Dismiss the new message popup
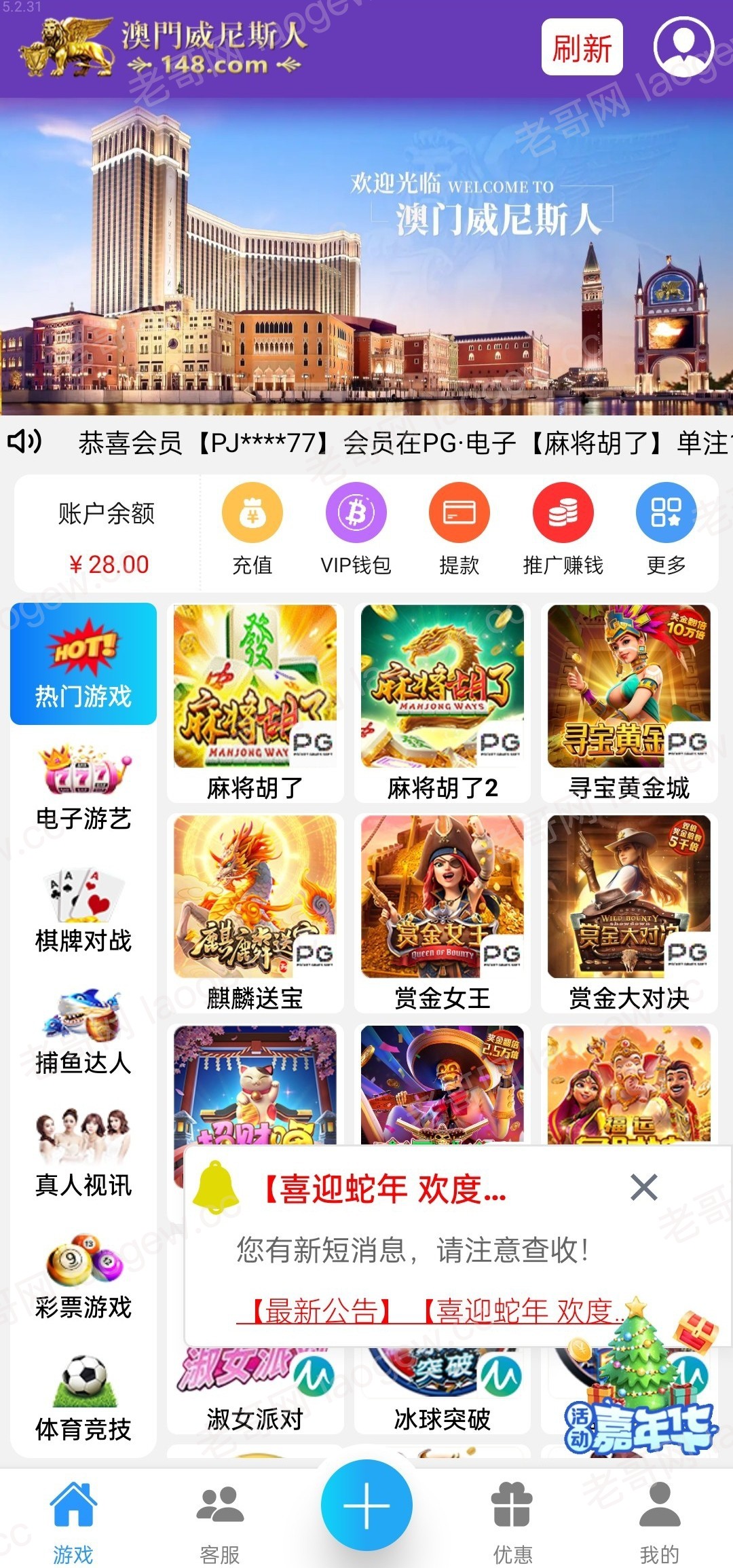 tap(643, 1187)
